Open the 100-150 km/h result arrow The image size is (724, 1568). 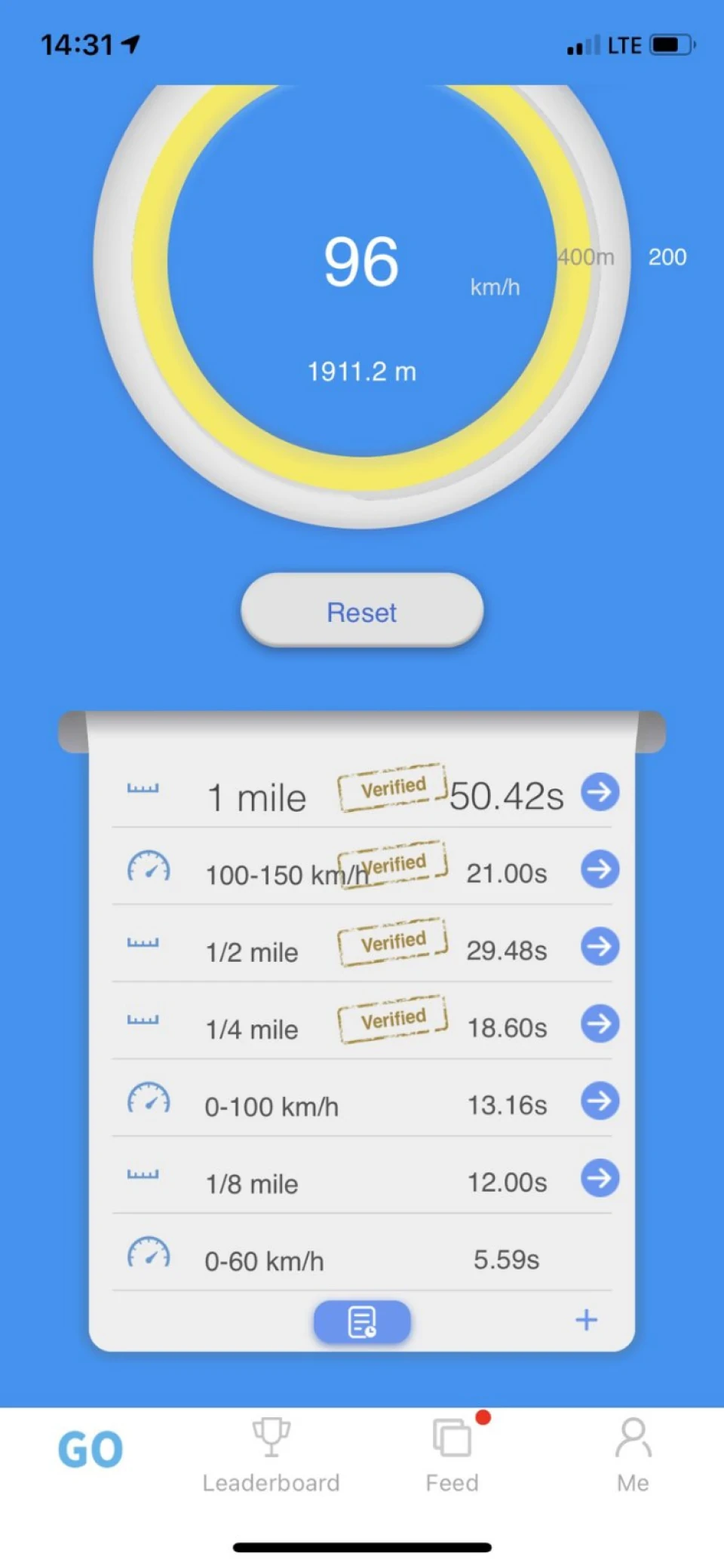[x=600, y=869]
